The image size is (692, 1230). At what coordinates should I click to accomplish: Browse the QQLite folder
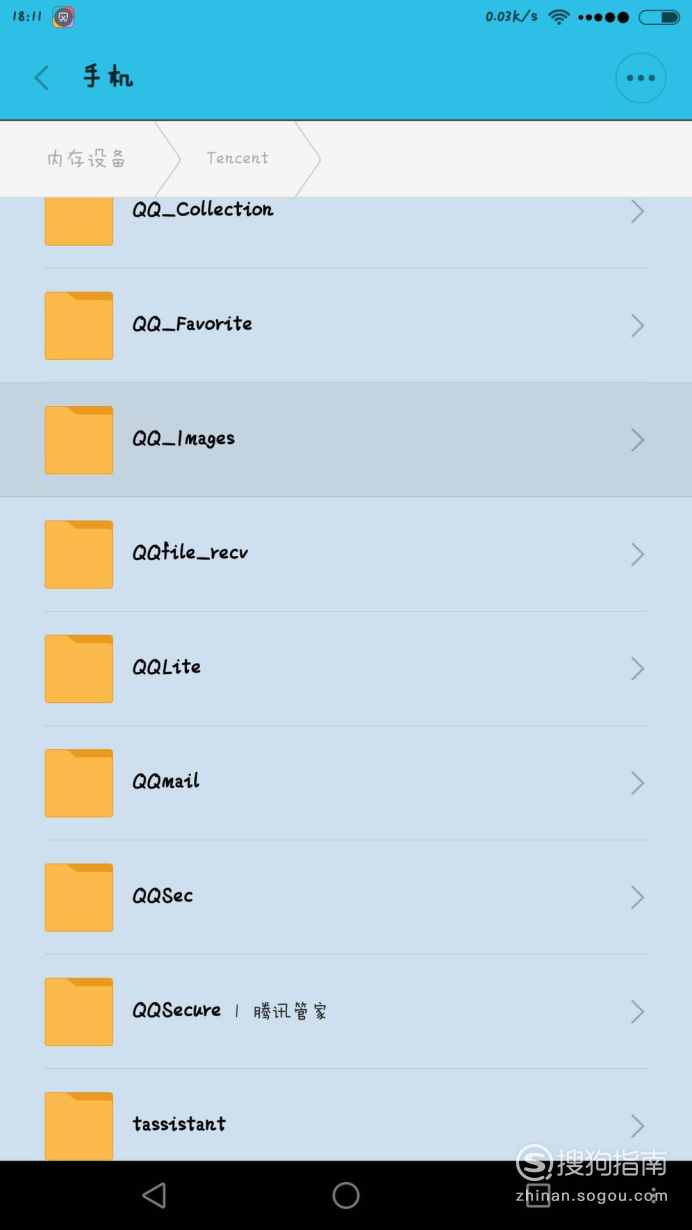tap(346, 668)
